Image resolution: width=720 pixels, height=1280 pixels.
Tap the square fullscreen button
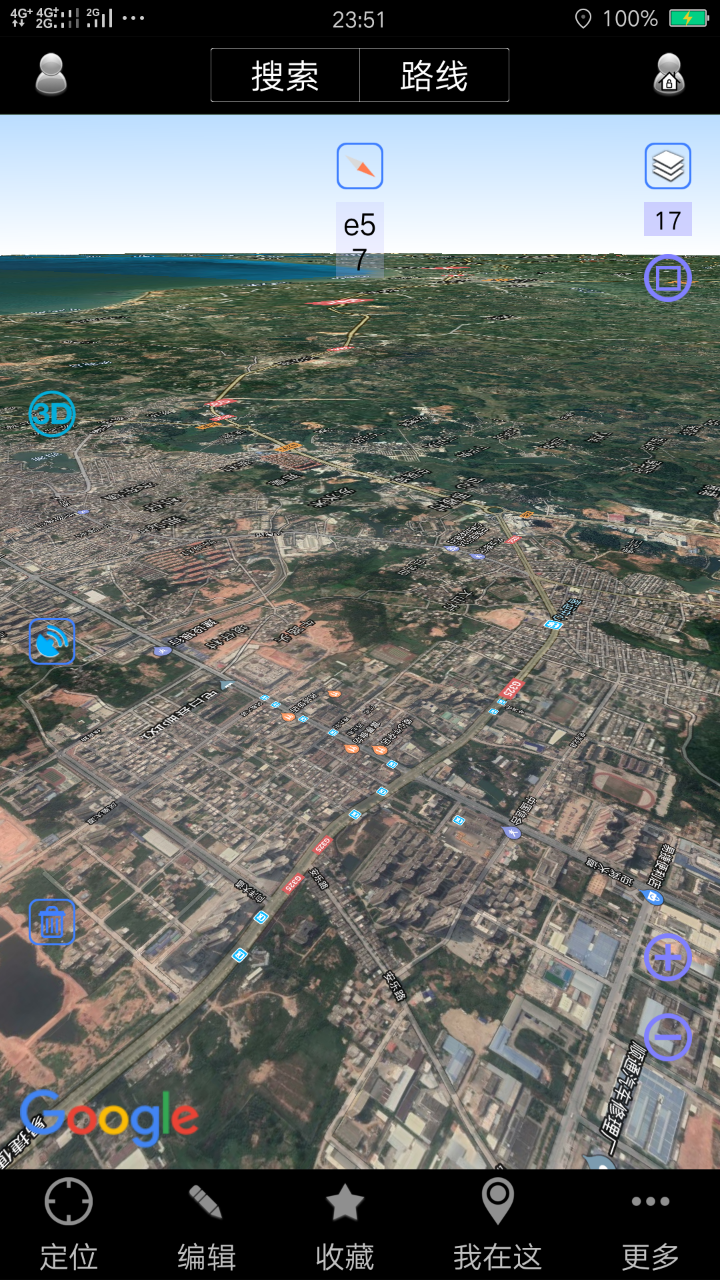pos(667,278)
